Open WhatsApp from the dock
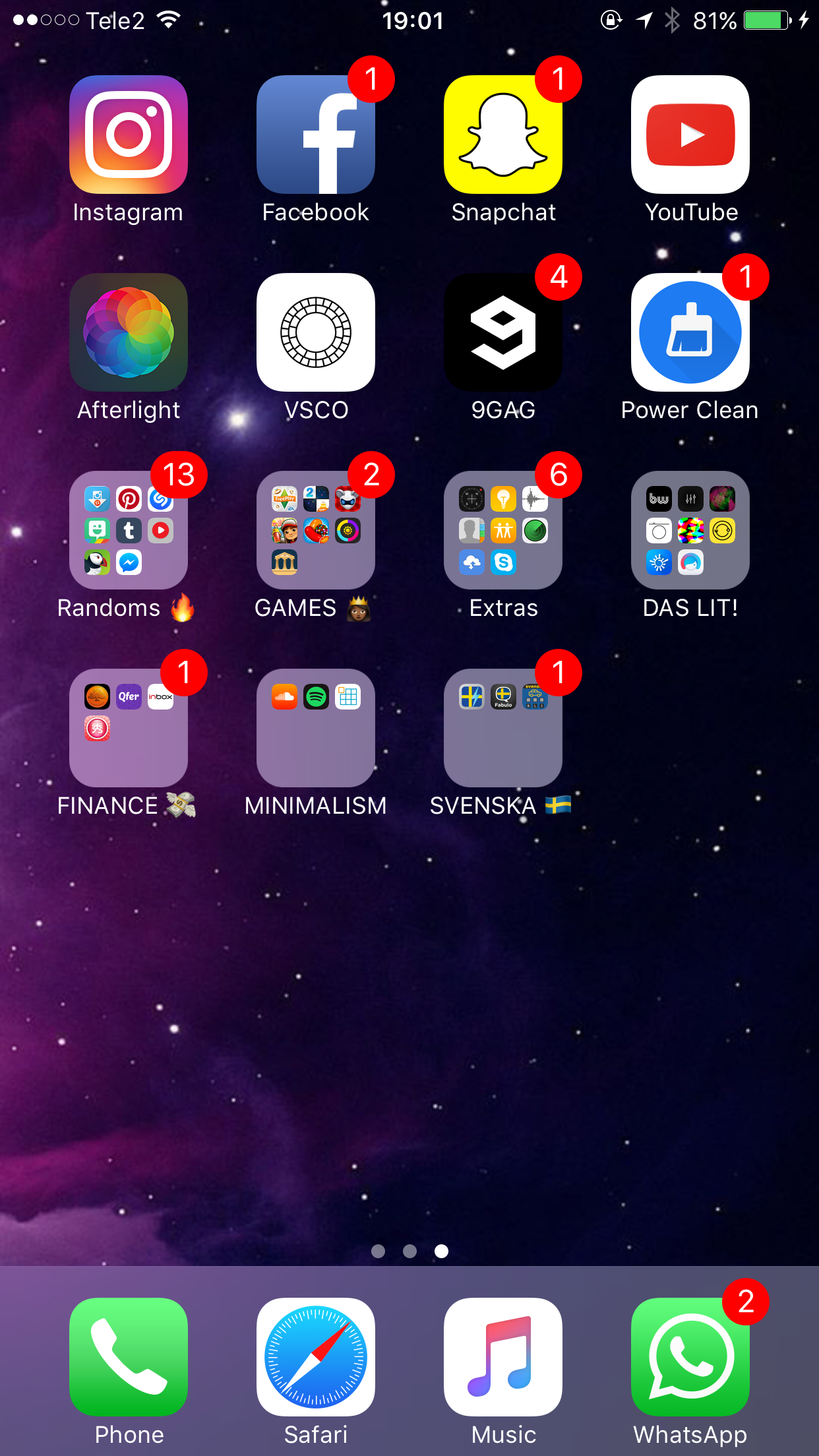This screenshot has width=819, height=1456. (690, 1357)
